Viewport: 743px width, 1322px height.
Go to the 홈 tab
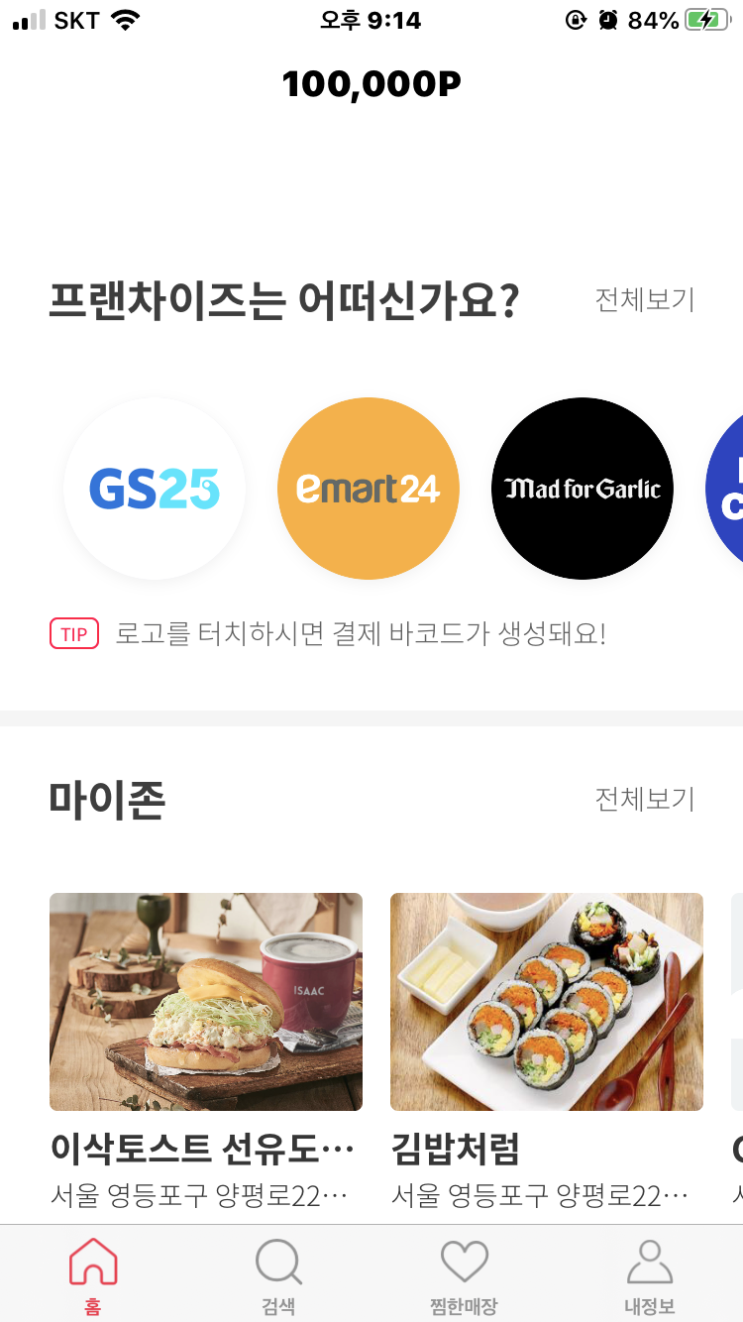(x=93, y=1276)
